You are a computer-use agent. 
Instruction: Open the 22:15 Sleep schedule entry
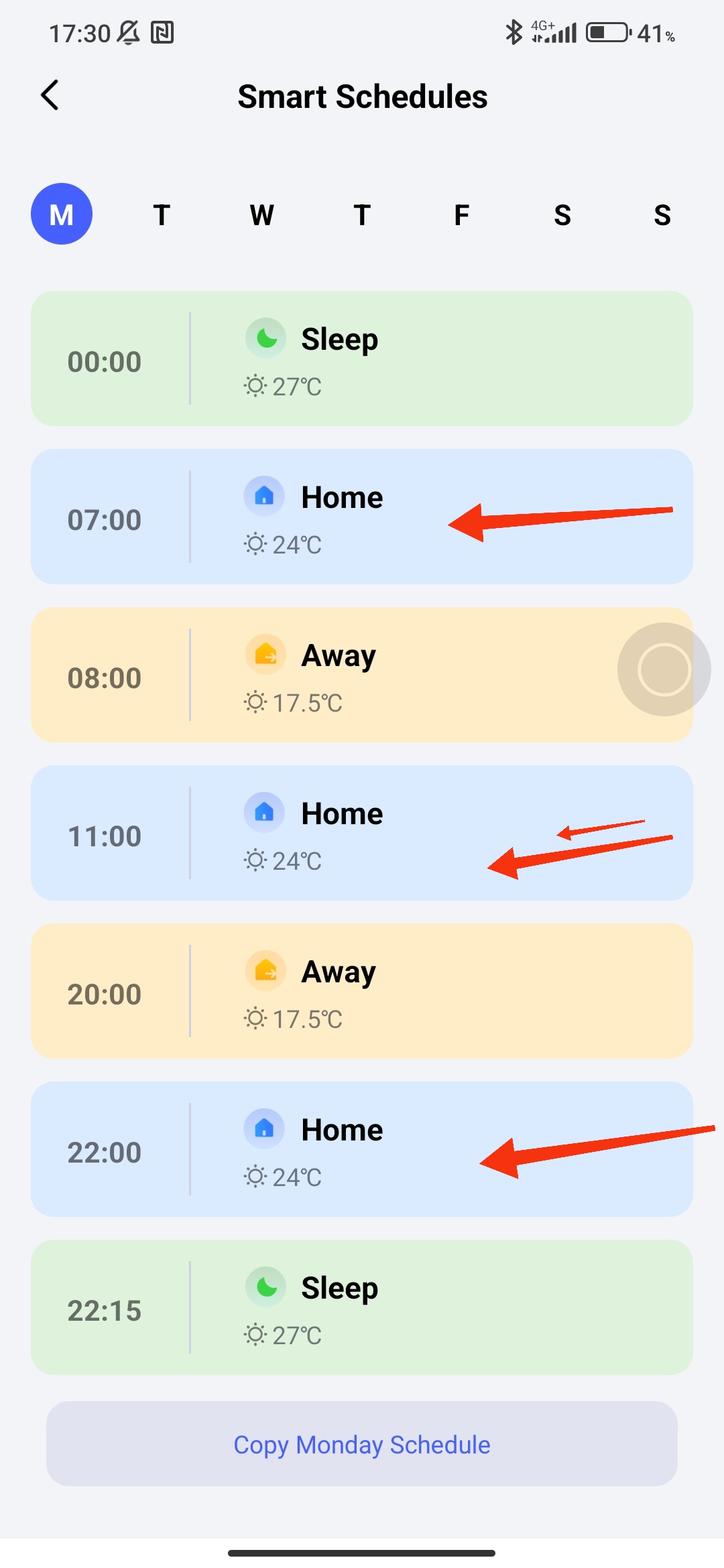tap(362, 1307)
